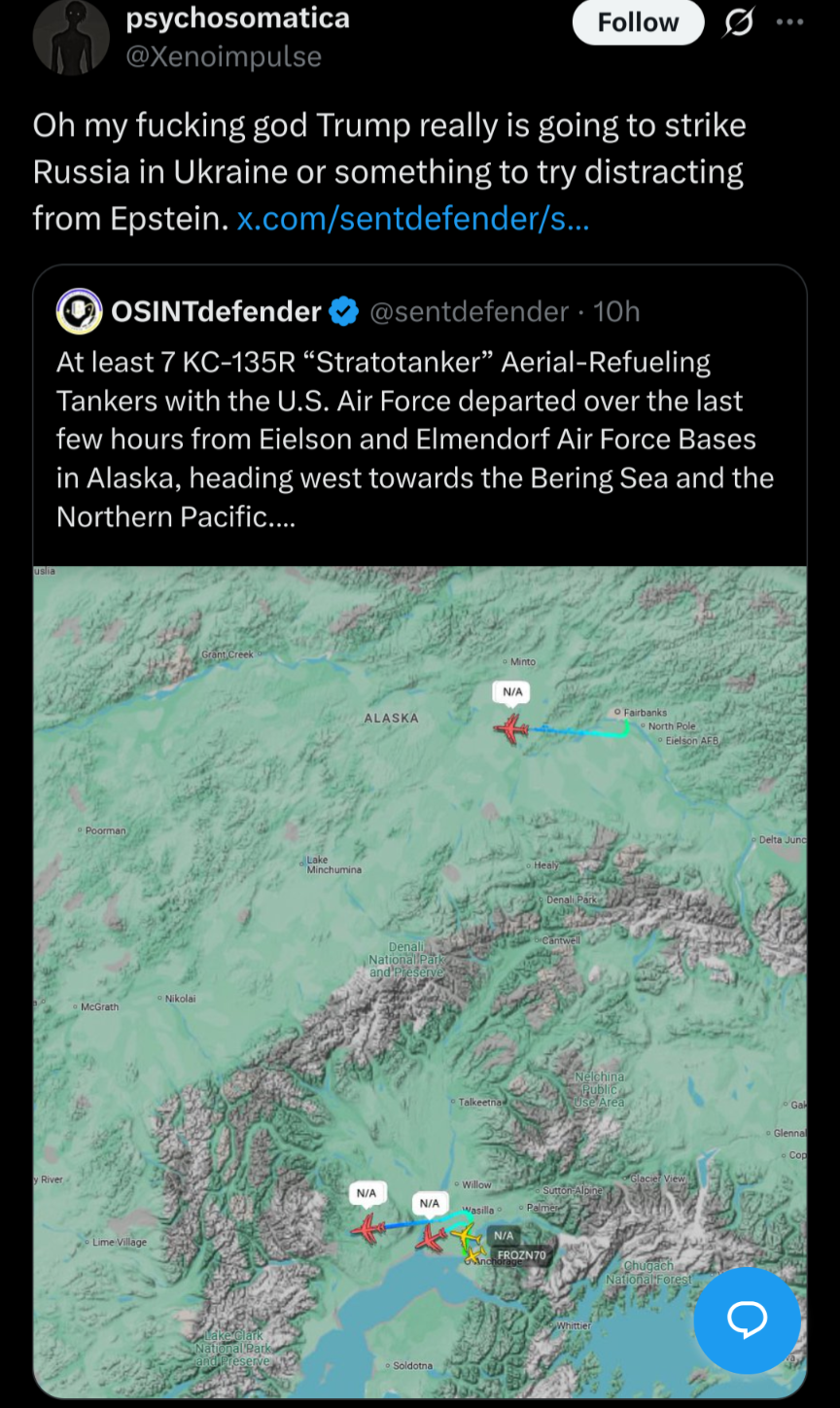Open the x.com/sentdefender link
The height and width of the screenshot is (1408, 840).
coord(413,219)
